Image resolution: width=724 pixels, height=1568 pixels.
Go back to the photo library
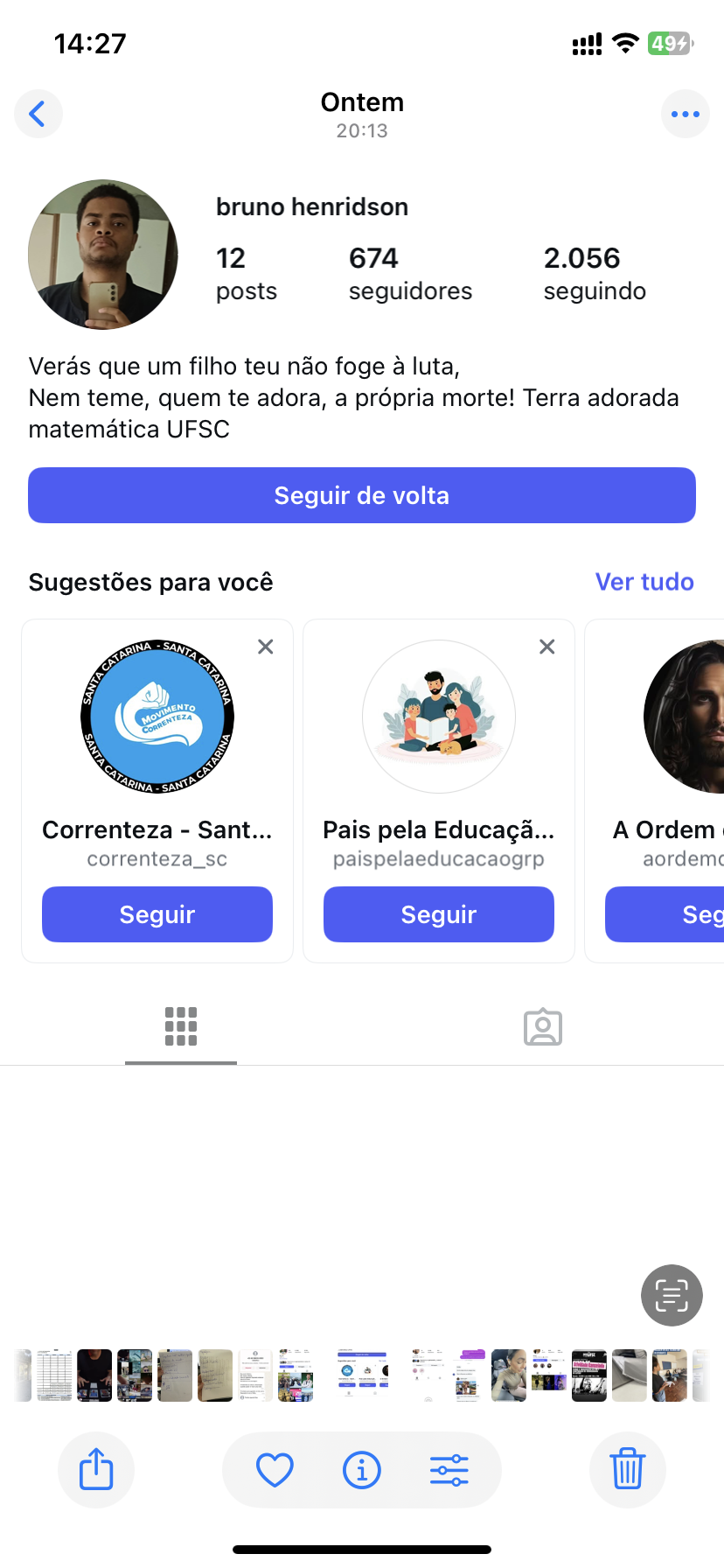(38, 114)
